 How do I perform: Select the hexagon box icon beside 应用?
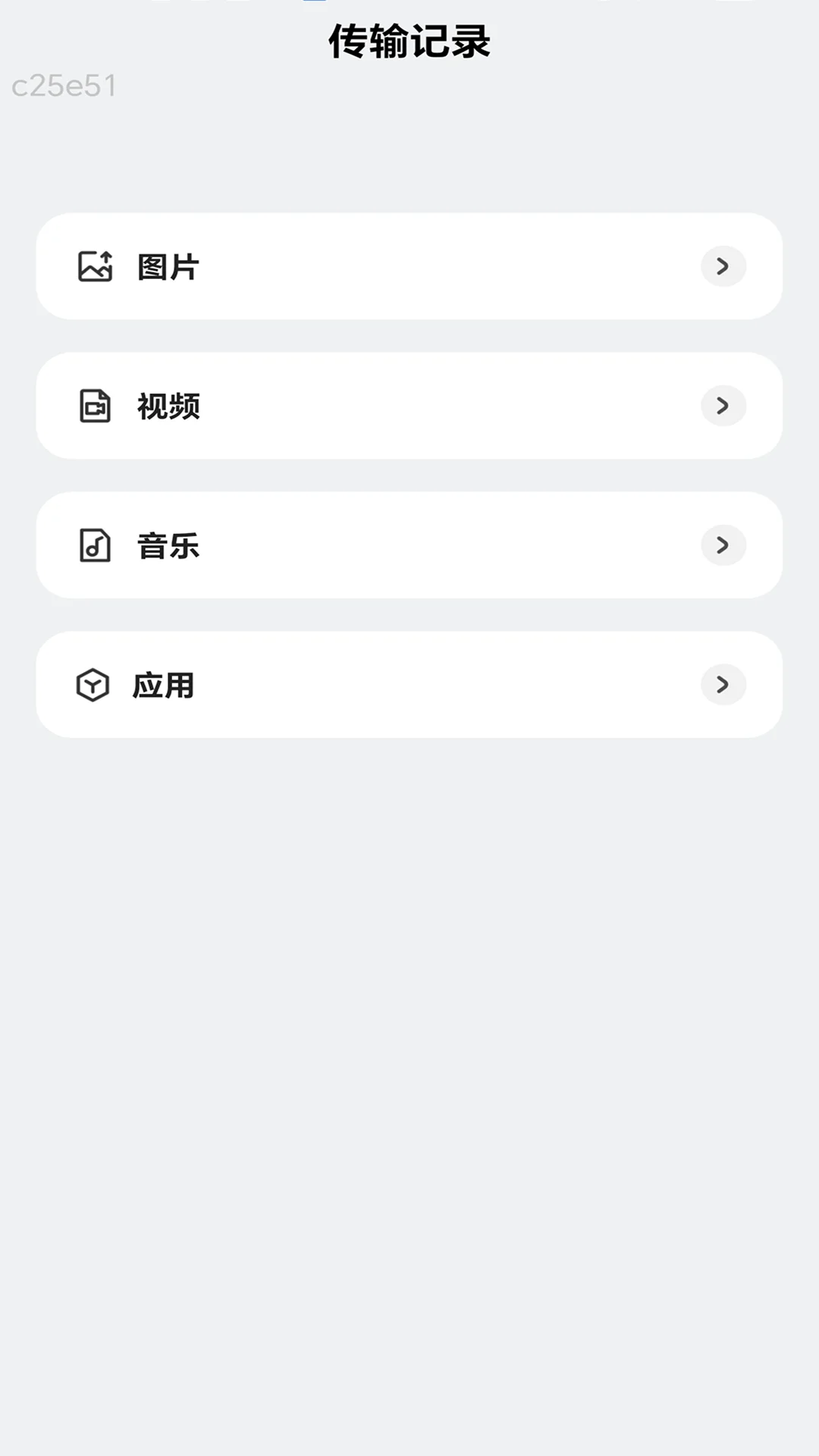click(94, 684)
